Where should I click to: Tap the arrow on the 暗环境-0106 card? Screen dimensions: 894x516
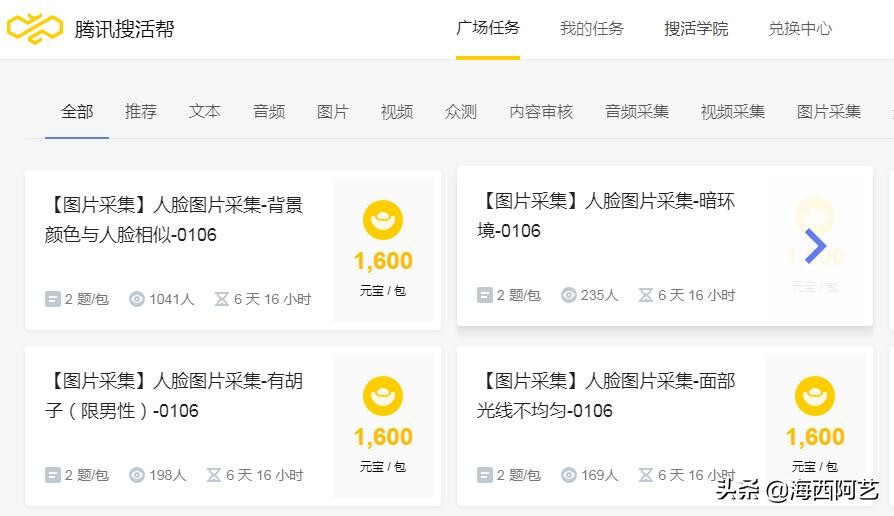pos(816,246)
